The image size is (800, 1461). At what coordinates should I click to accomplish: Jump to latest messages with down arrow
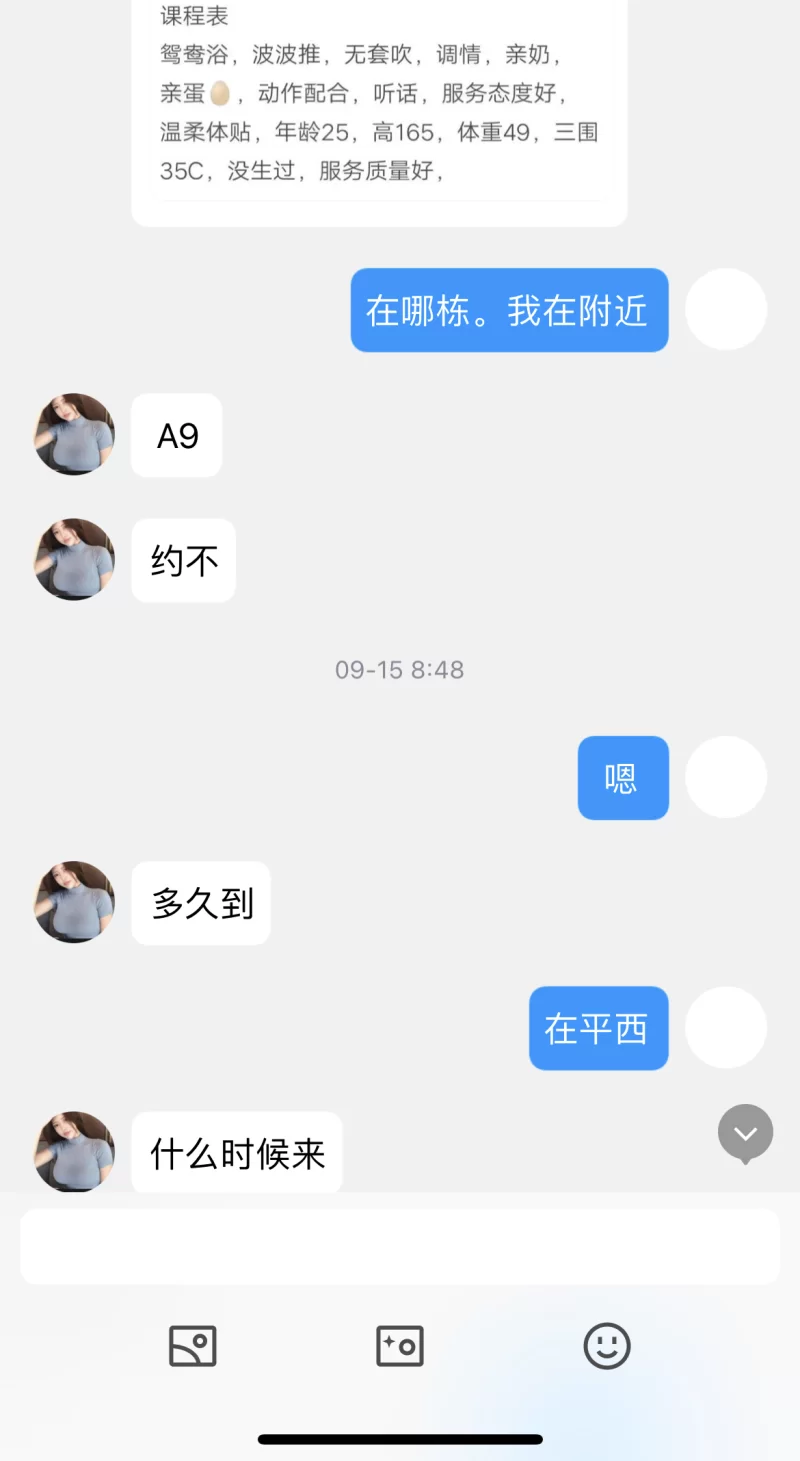tap(745, 1133)
